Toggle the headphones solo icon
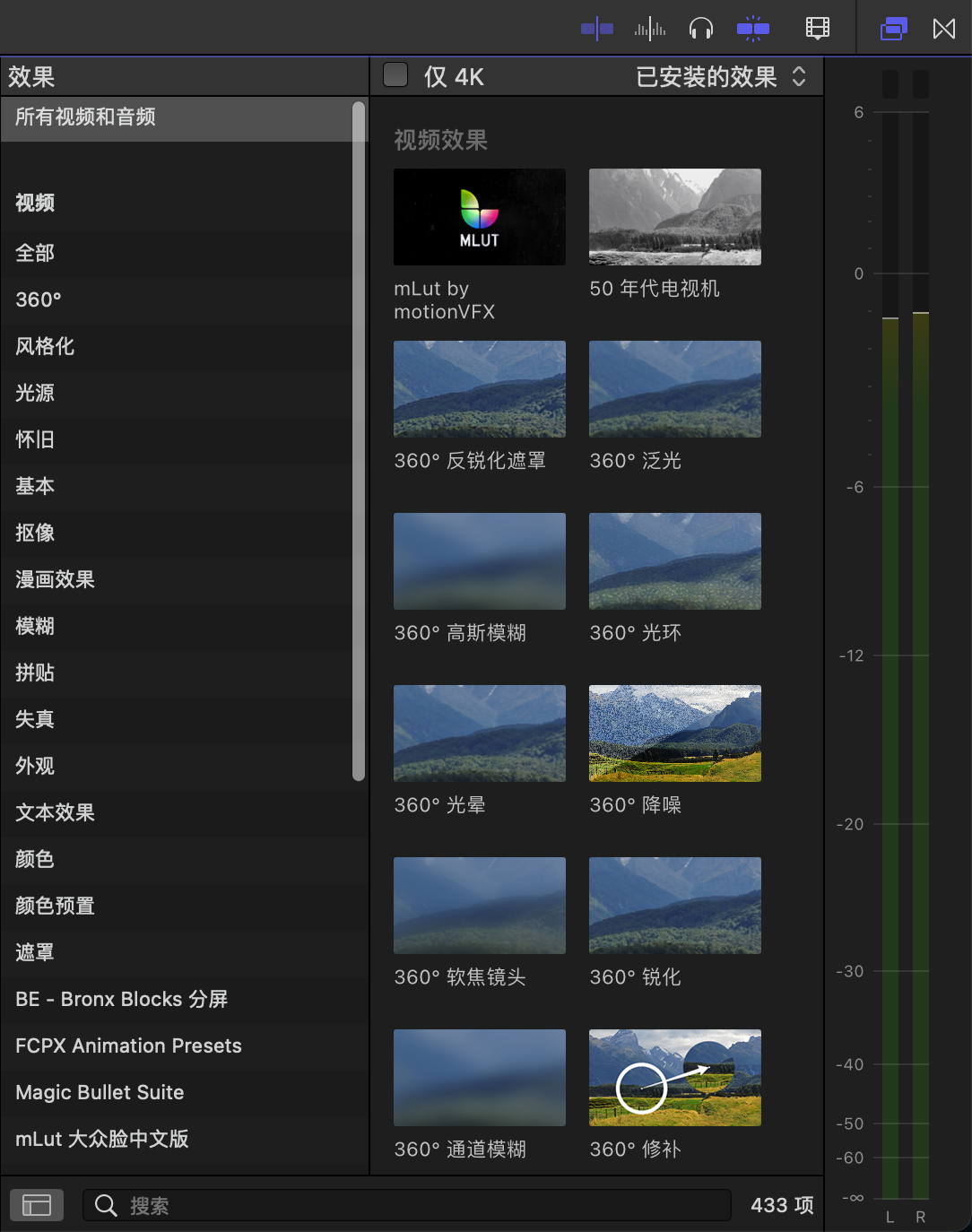The width and height of the screenshot is (972, 1232). [700, 29]
